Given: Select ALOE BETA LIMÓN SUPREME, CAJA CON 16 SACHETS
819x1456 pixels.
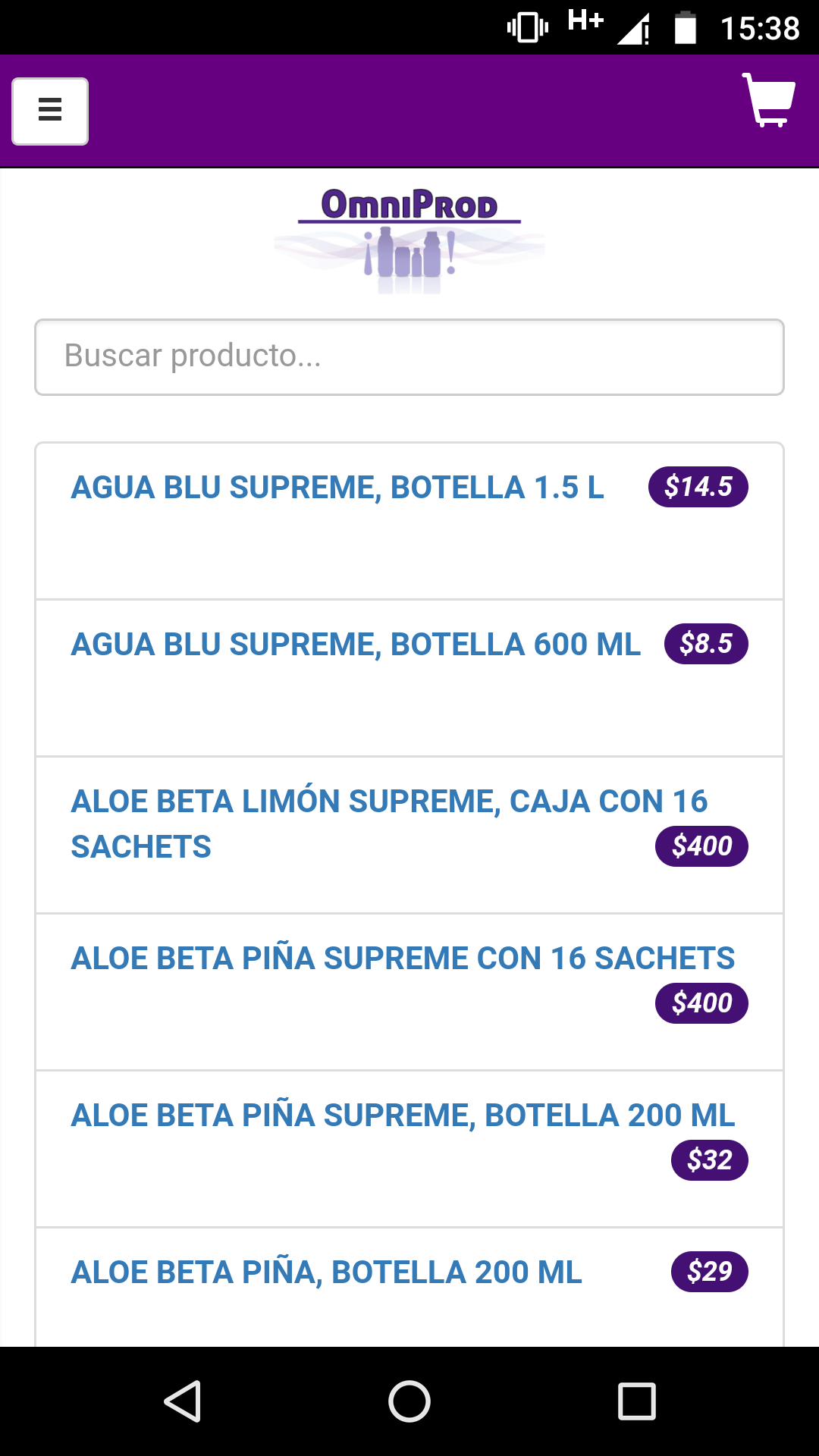Looking at the screenshot, I should (409, 835).
